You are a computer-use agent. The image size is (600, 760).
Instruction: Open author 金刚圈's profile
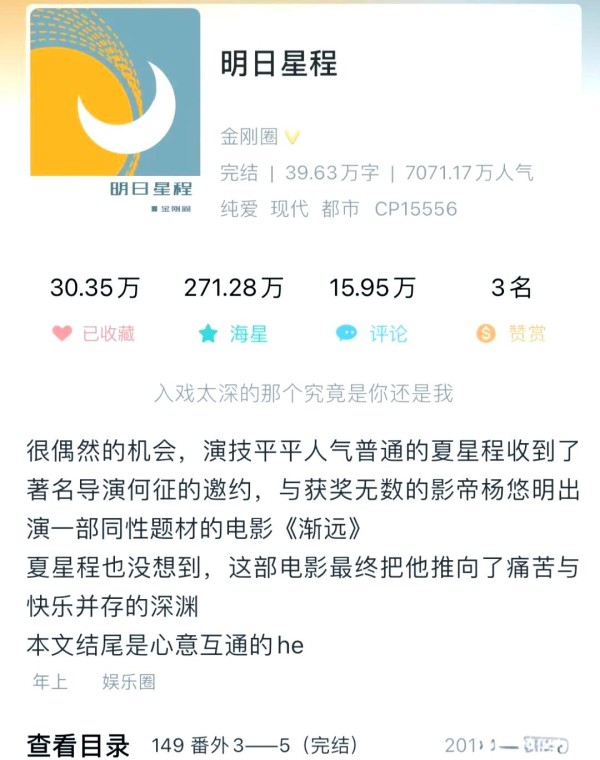249,137
